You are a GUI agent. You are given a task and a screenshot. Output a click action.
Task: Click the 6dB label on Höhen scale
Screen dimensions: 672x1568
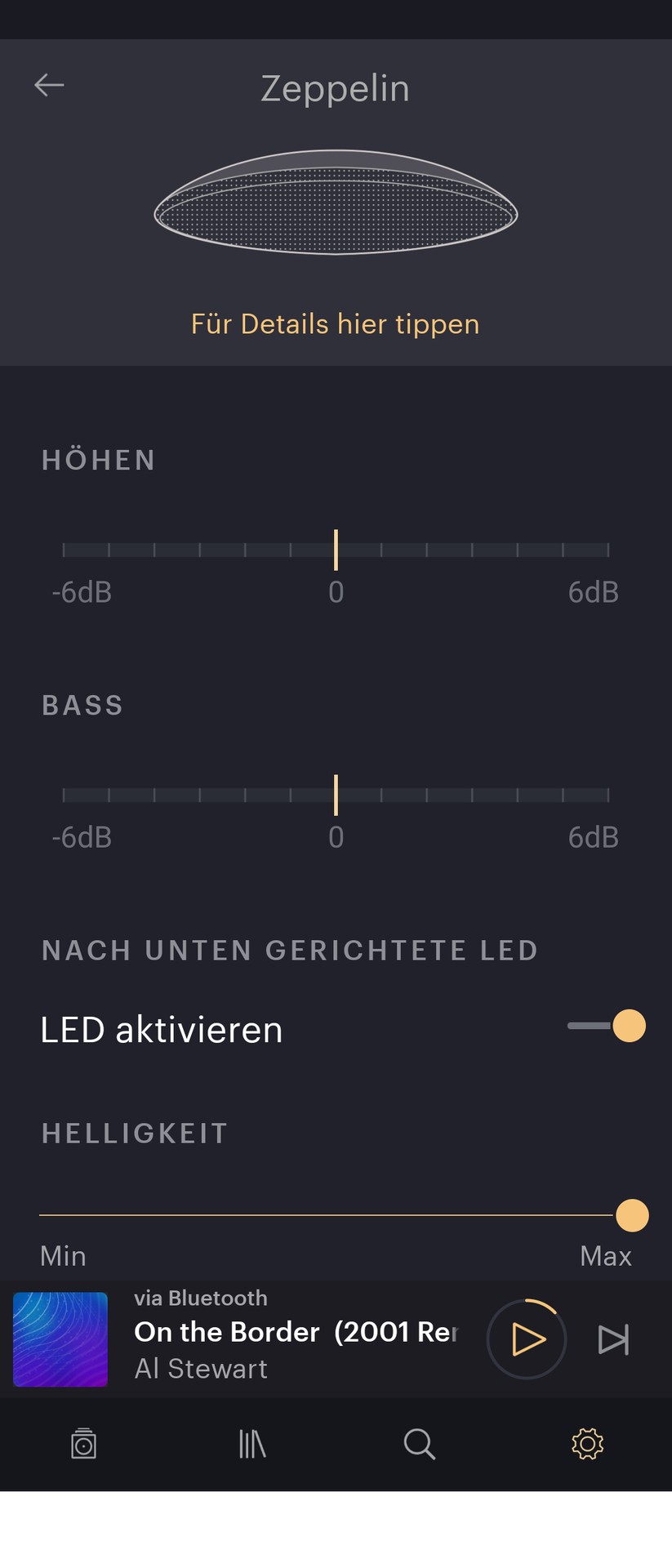click(593, 593)
